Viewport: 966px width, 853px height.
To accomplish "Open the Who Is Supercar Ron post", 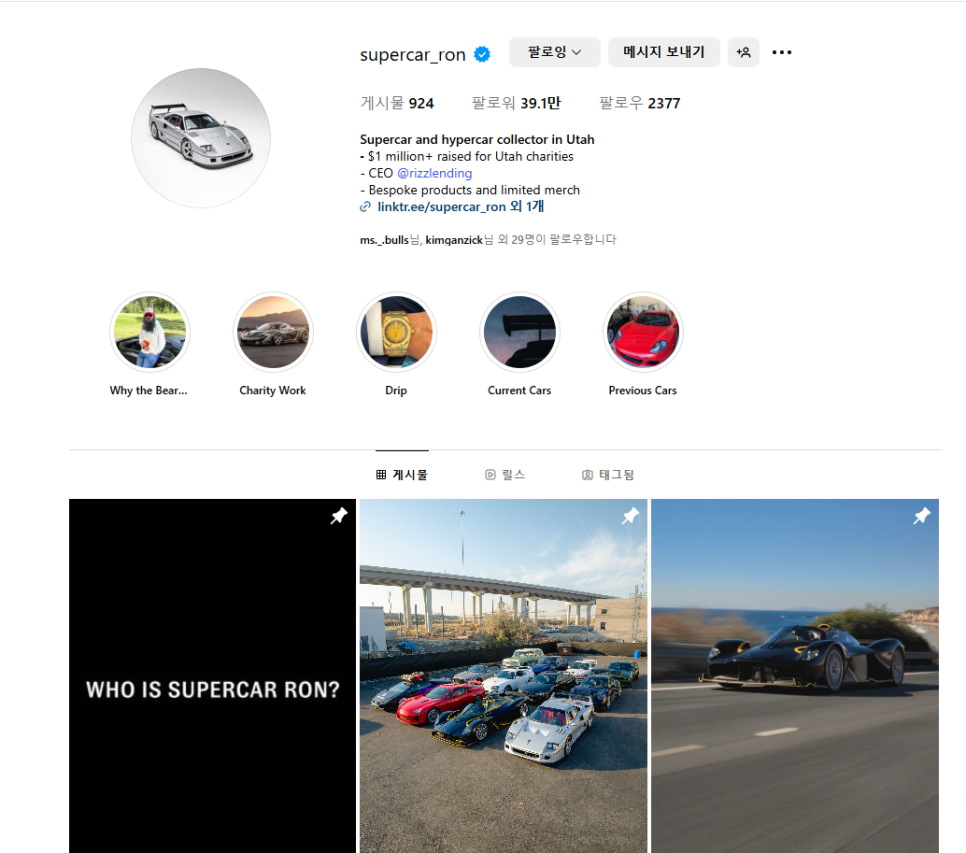I will tap(212, 680).
